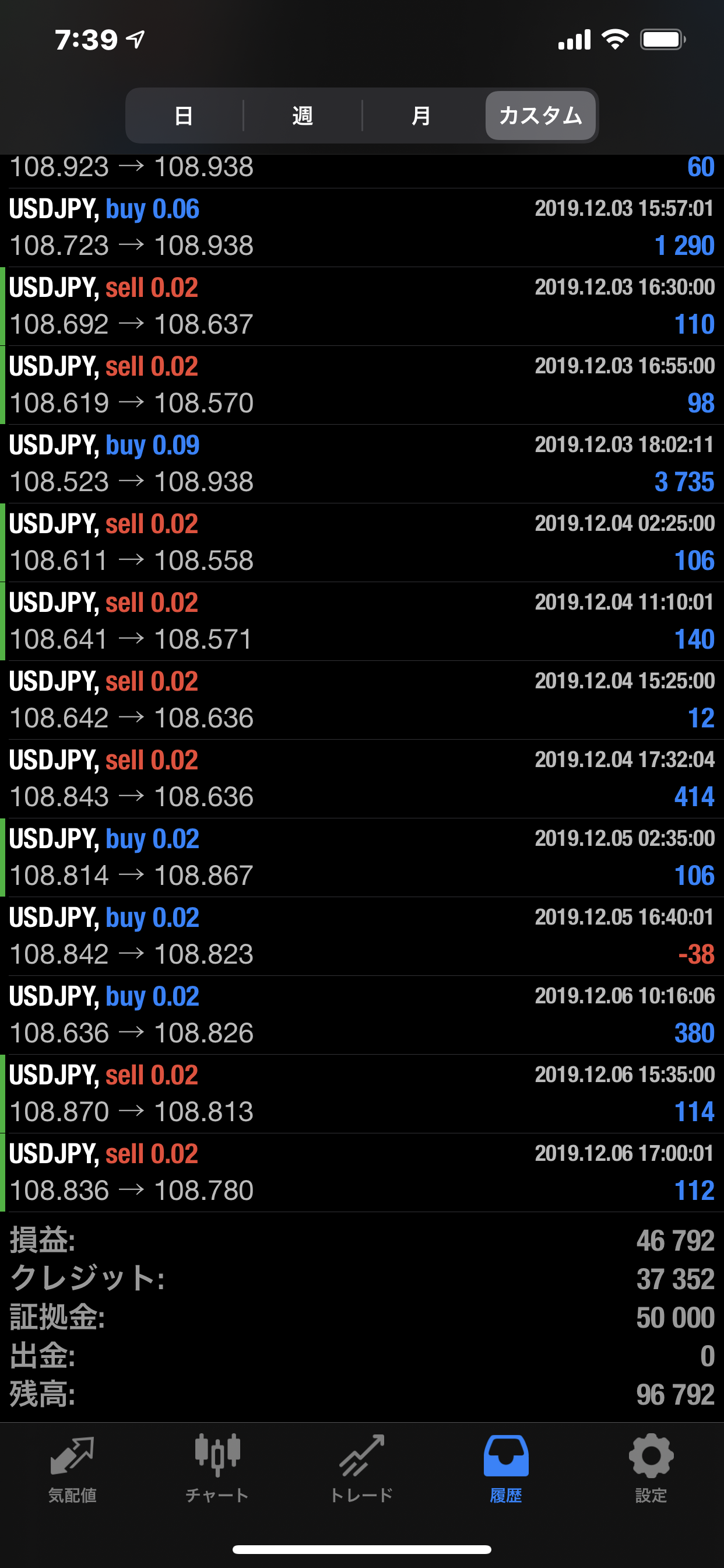
Task: Open the sell trade closed 2019.12.03 16:55:00
Action: 362,384
